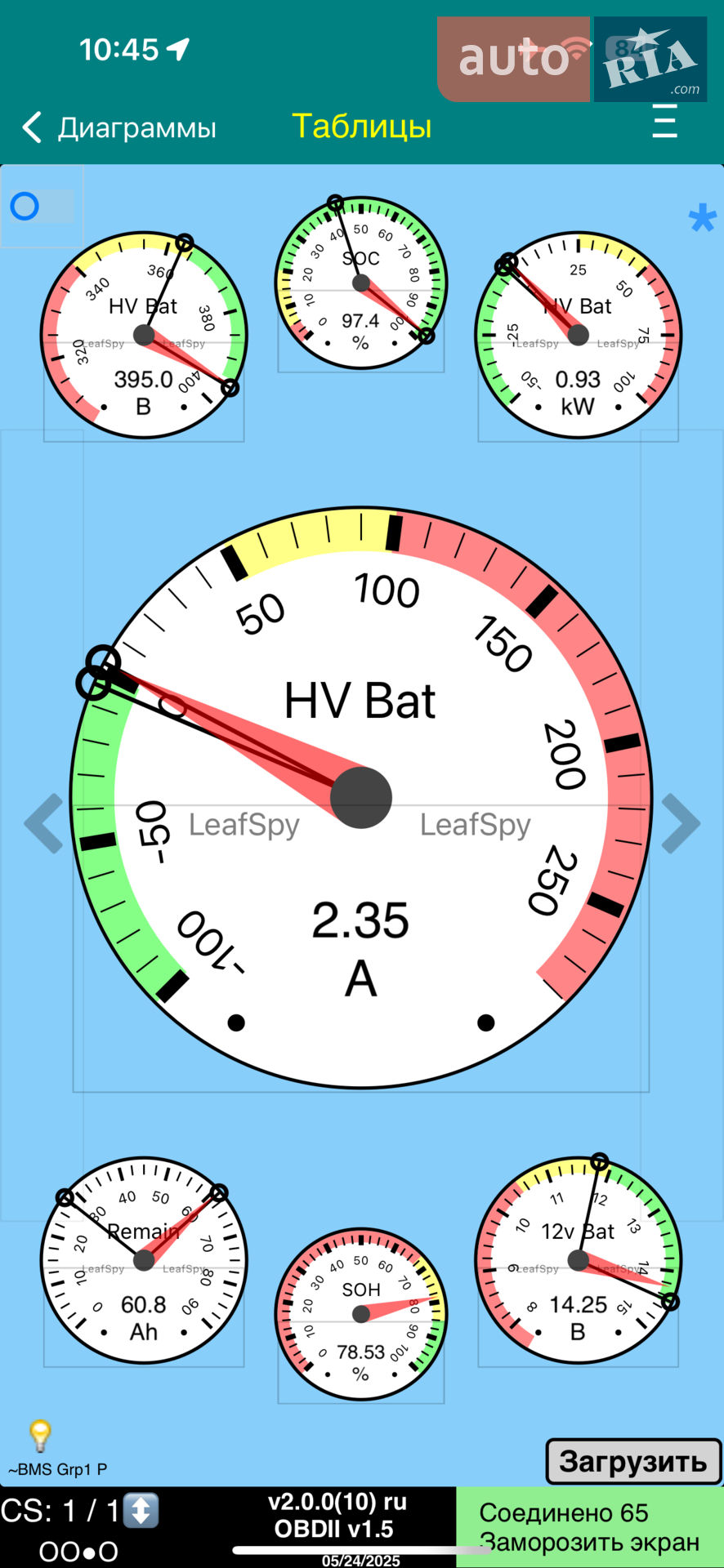Image resolution: width=724 pixels, height=1568 pixels.
Task: Tap the light bulb icon
Action: pyautogui.click(x=40, y=1435)
